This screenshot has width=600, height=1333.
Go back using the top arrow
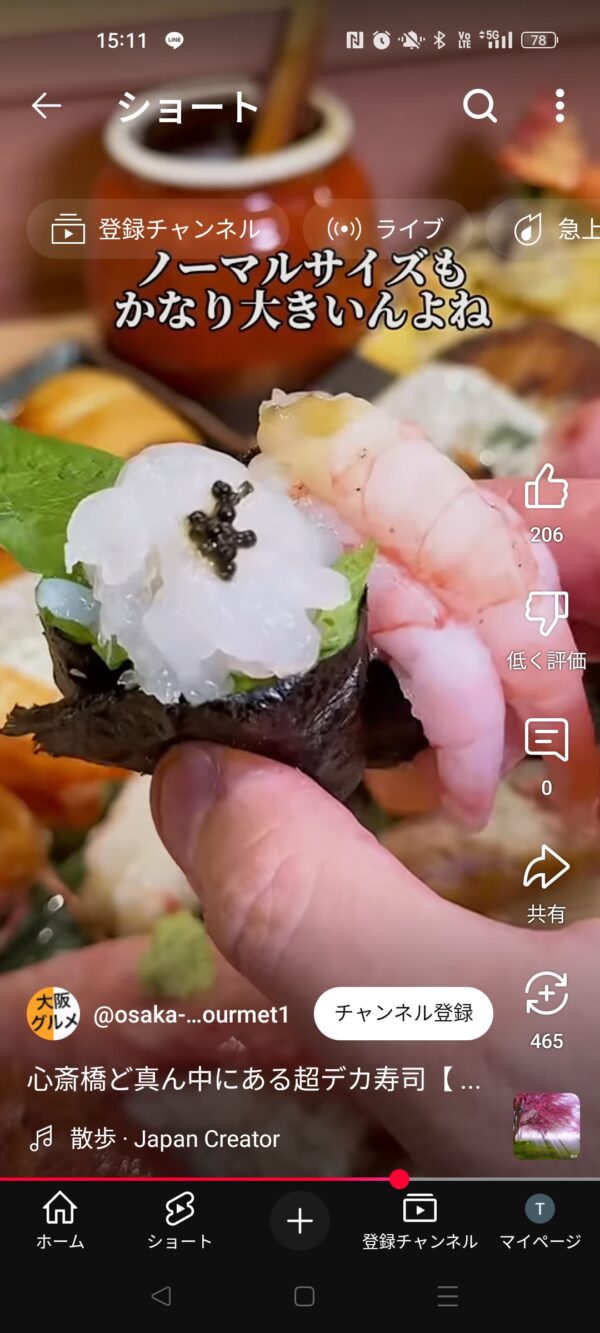point(46,105)
